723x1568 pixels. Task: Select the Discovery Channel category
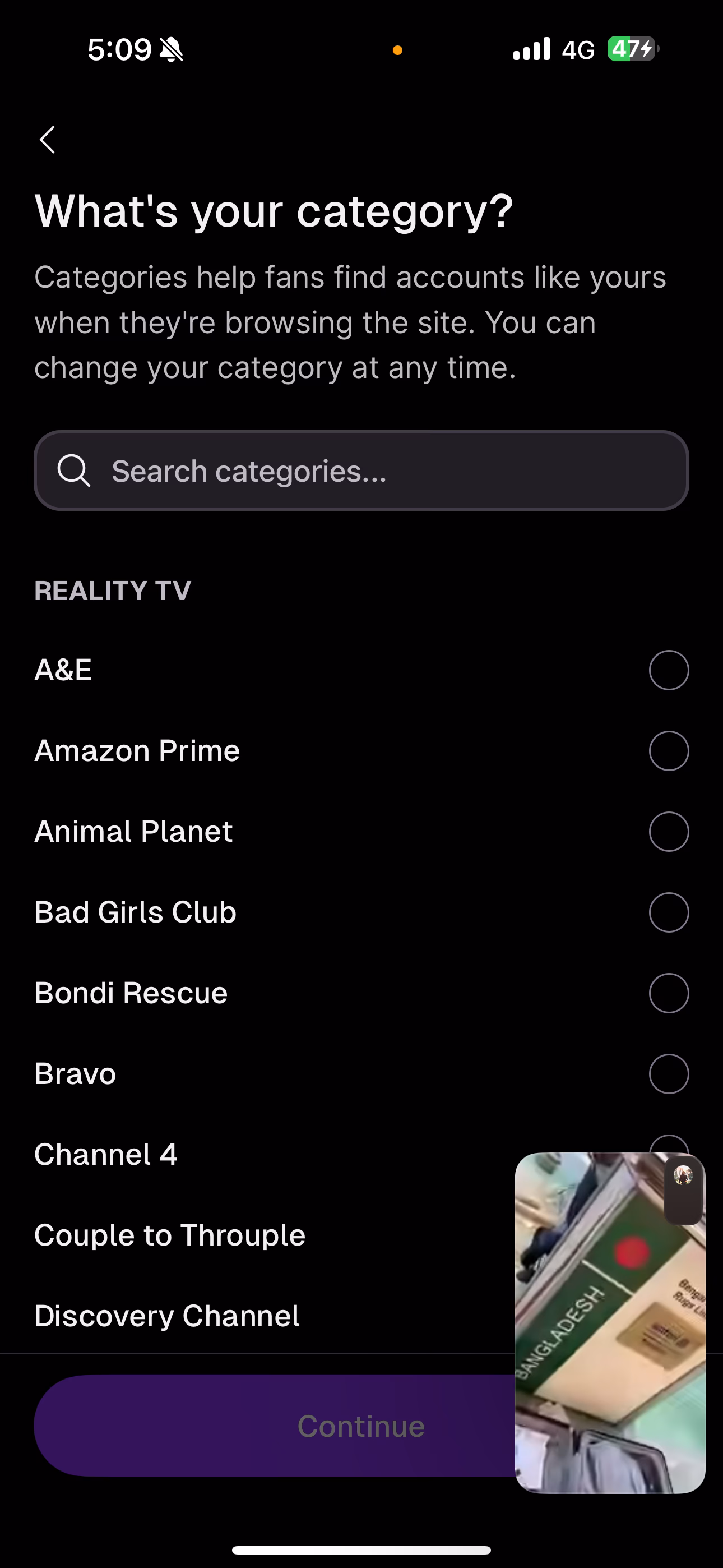coord(168,1316)
